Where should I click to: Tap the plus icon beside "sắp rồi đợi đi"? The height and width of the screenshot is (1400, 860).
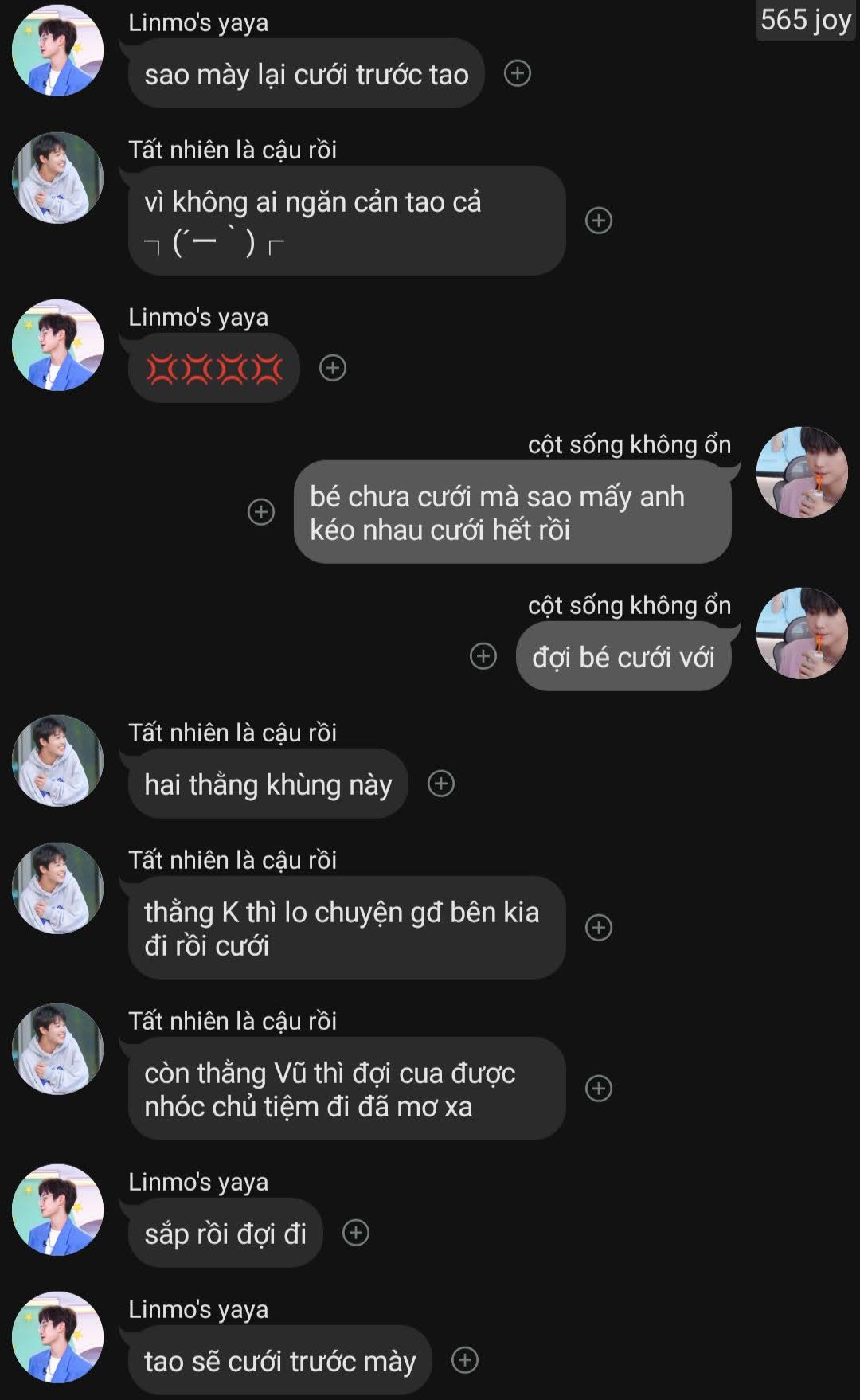click(356, 1233)
